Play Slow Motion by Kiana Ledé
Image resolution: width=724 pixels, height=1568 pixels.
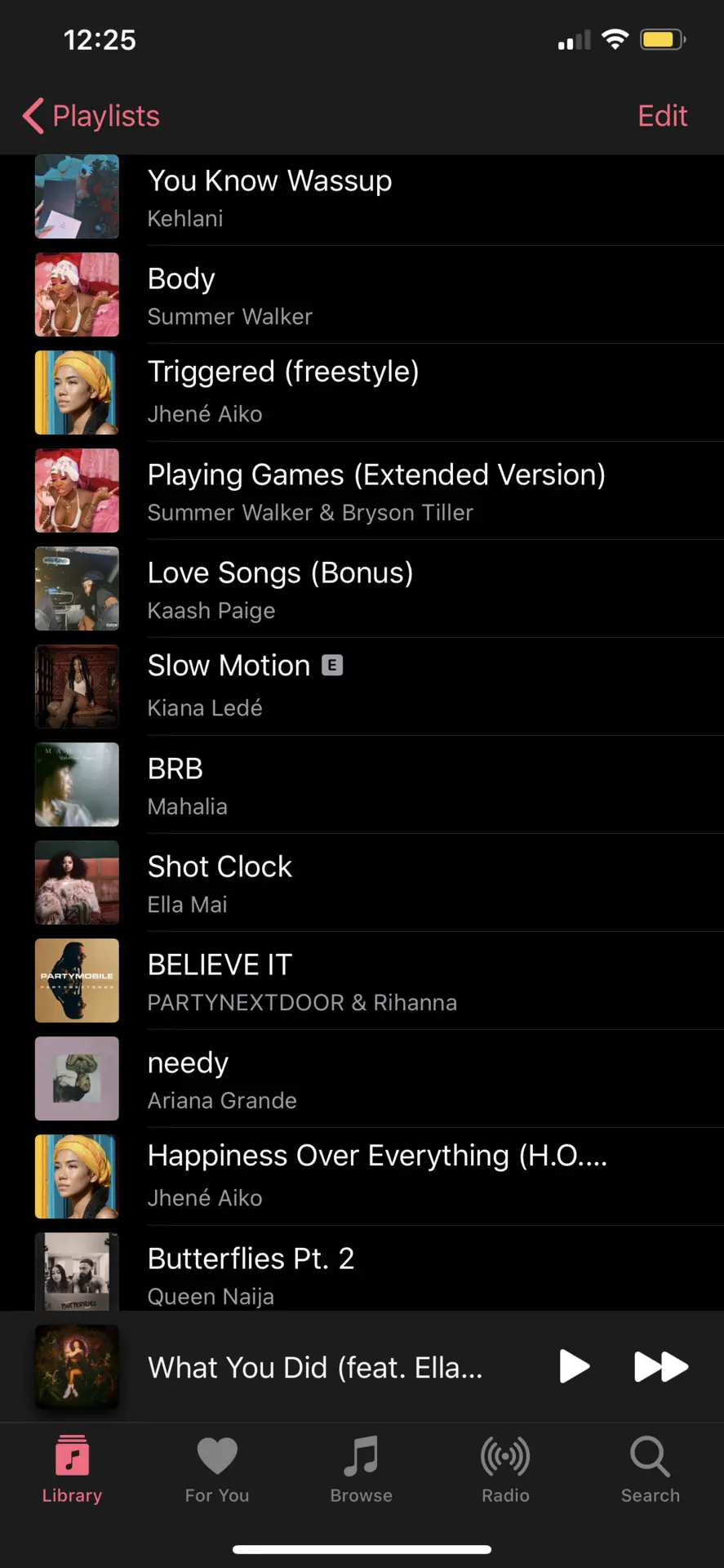click(362, 687)
